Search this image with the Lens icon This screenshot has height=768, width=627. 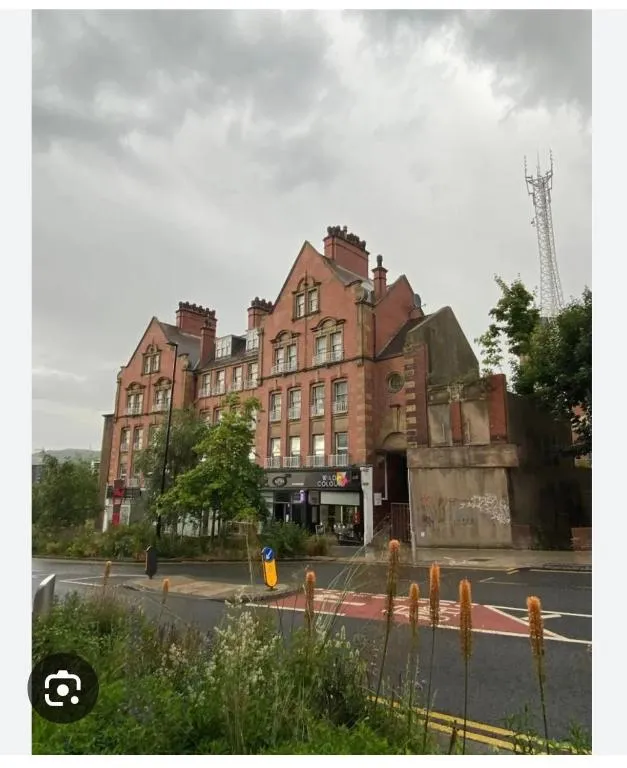coord(63,687)
